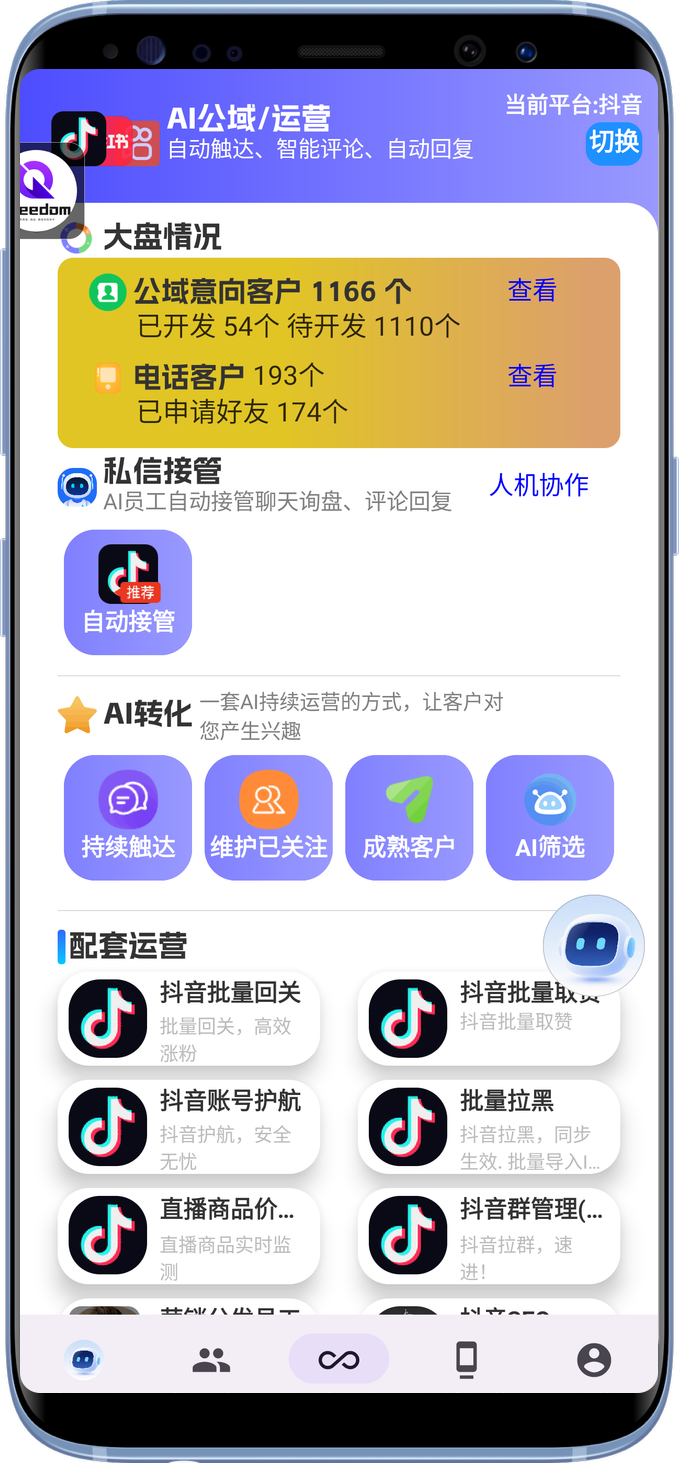Tap the floating robot assistant icon
Screen dimensions: 679x1463
pyautogui.click(x=593, y=945)
